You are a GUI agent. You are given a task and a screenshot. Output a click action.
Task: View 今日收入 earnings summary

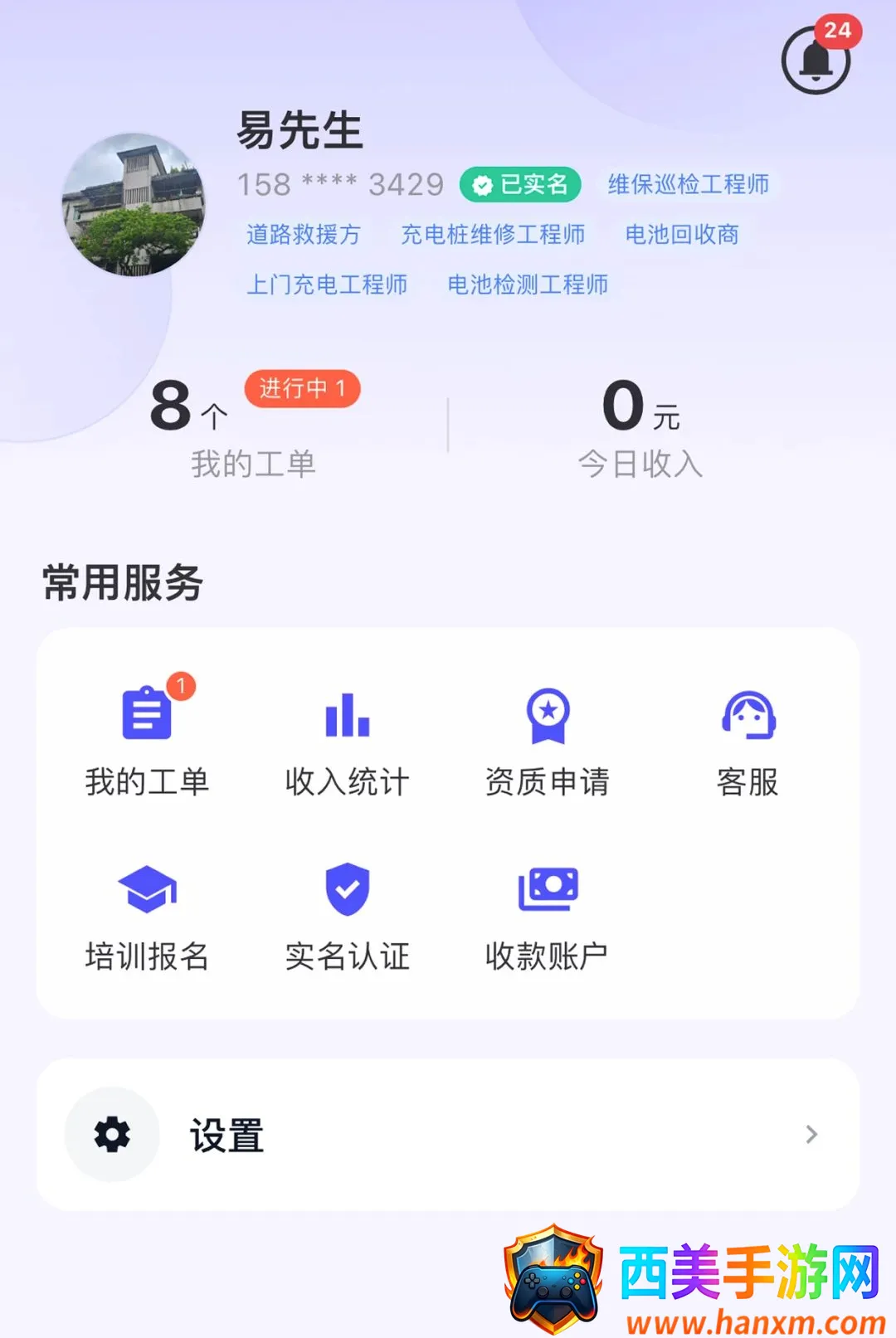(640, 429)
